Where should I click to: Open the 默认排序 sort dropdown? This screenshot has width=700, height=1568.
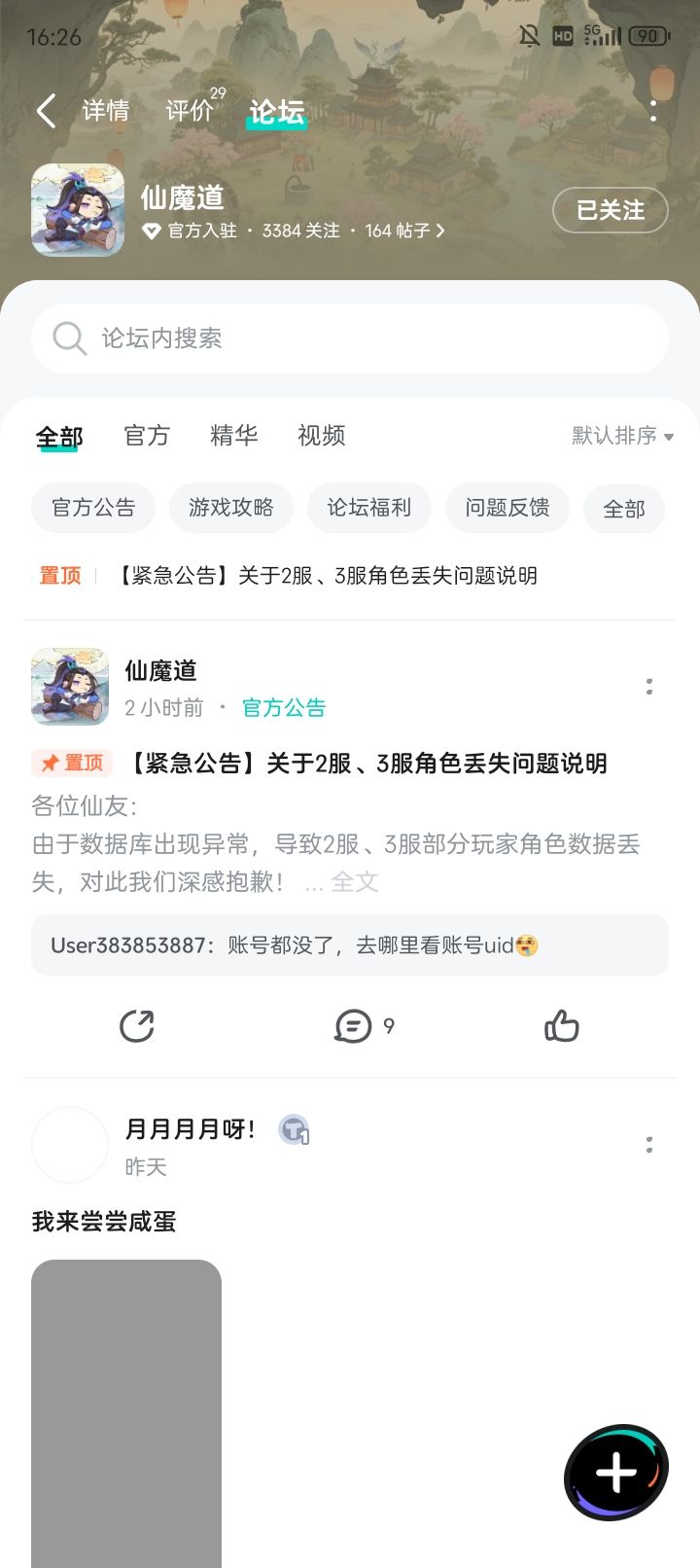tap(620, 437)
